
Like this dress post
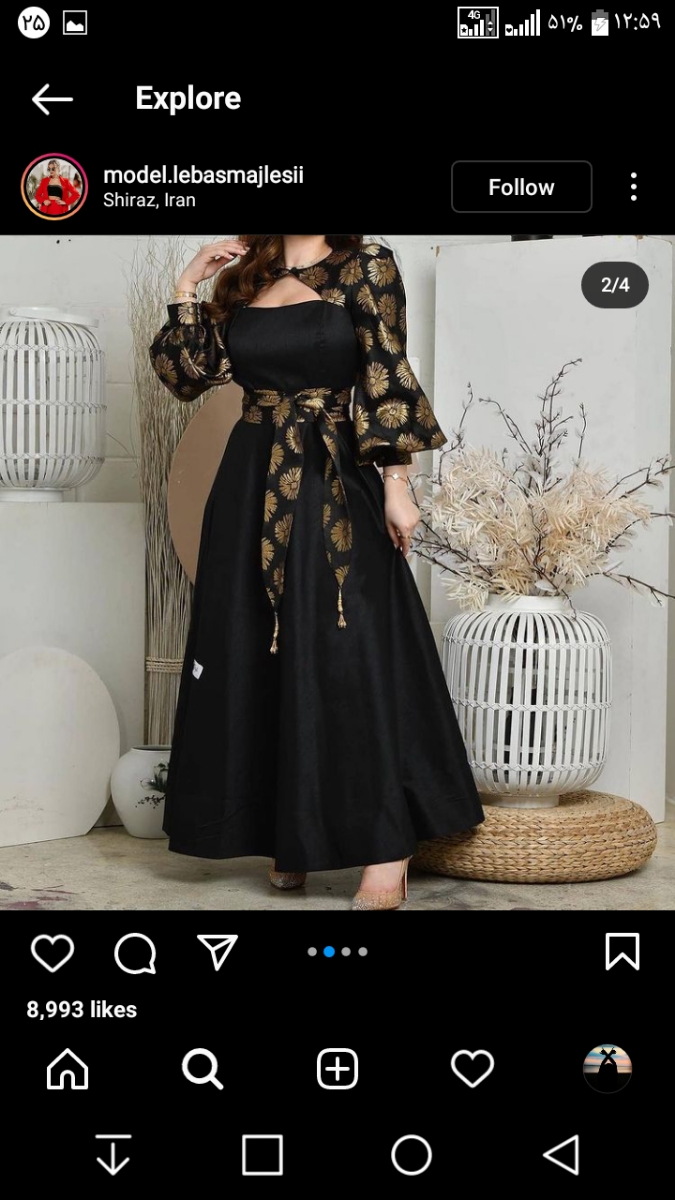point(52,953)
